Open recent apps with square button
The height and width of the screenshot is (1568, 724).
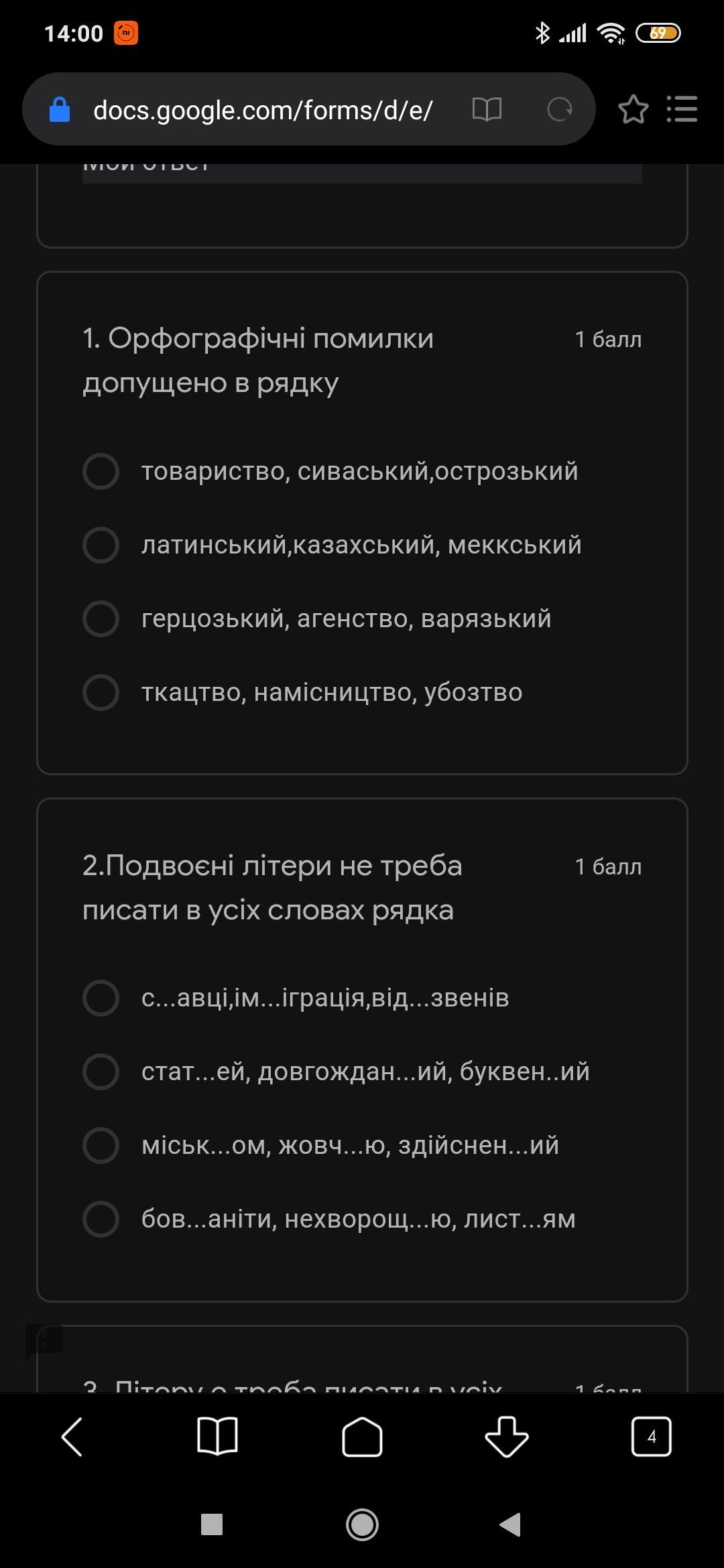(x=212, y=1524)
